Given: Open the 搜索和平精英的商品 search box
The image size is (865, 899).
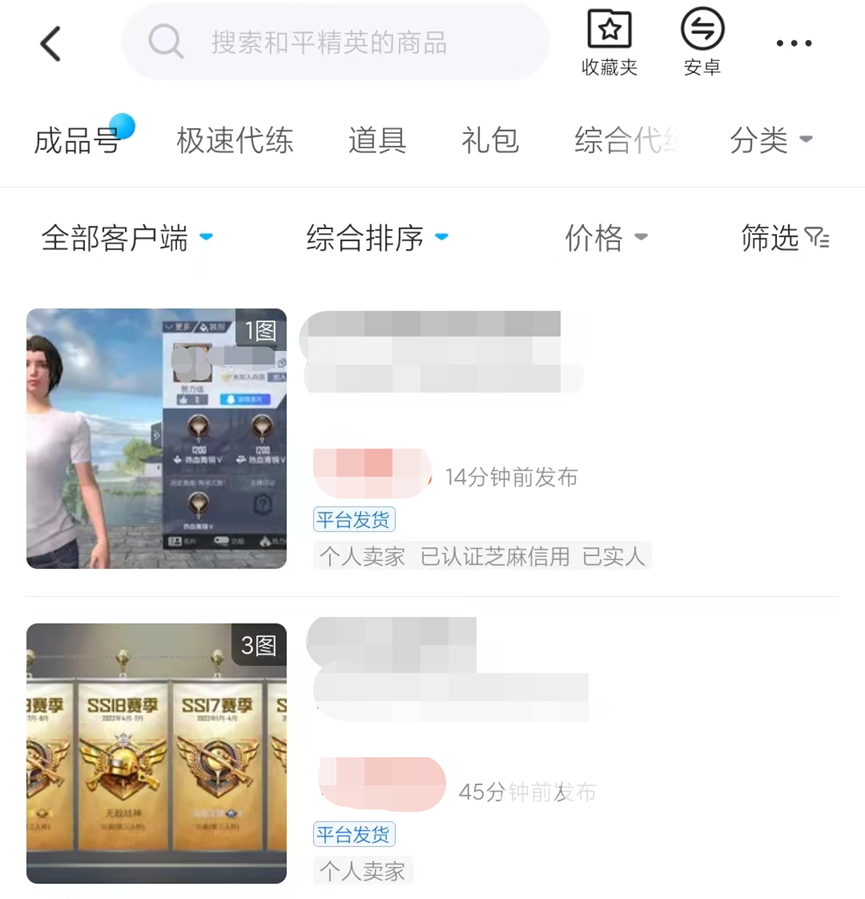Looking at the screenshot, I should click(335, 42).
